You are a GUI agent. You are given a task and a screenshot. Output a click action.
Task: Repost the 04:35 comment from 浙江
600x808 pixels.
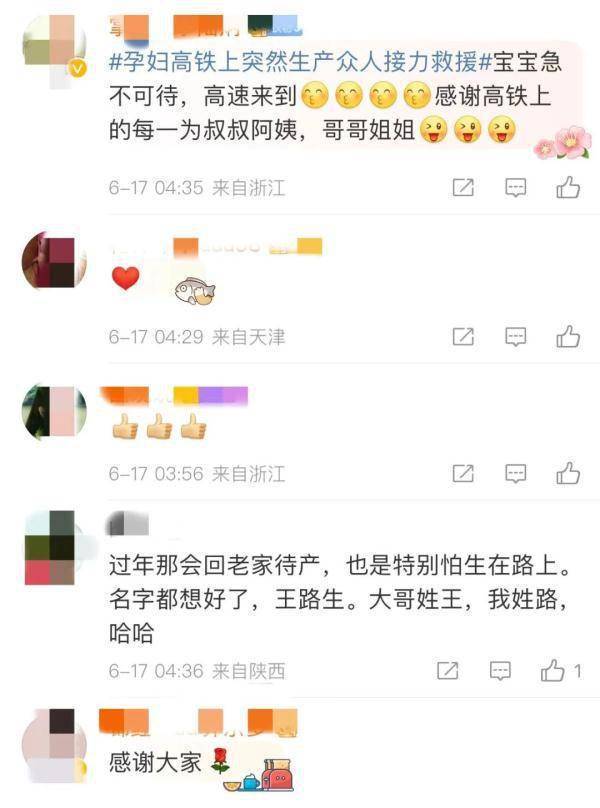463,187
